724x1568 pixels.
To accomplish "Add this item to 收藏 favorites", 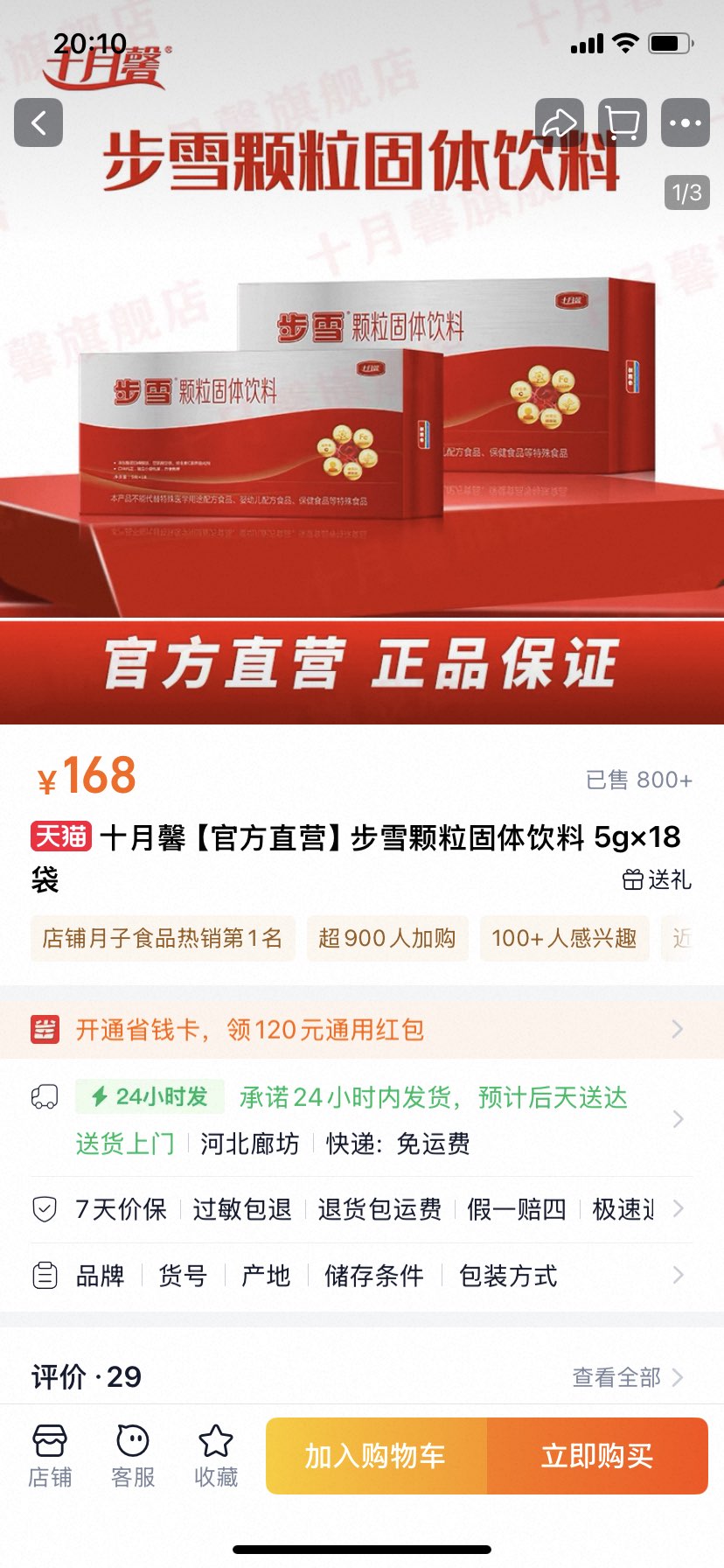I will tap(216, 1456).
